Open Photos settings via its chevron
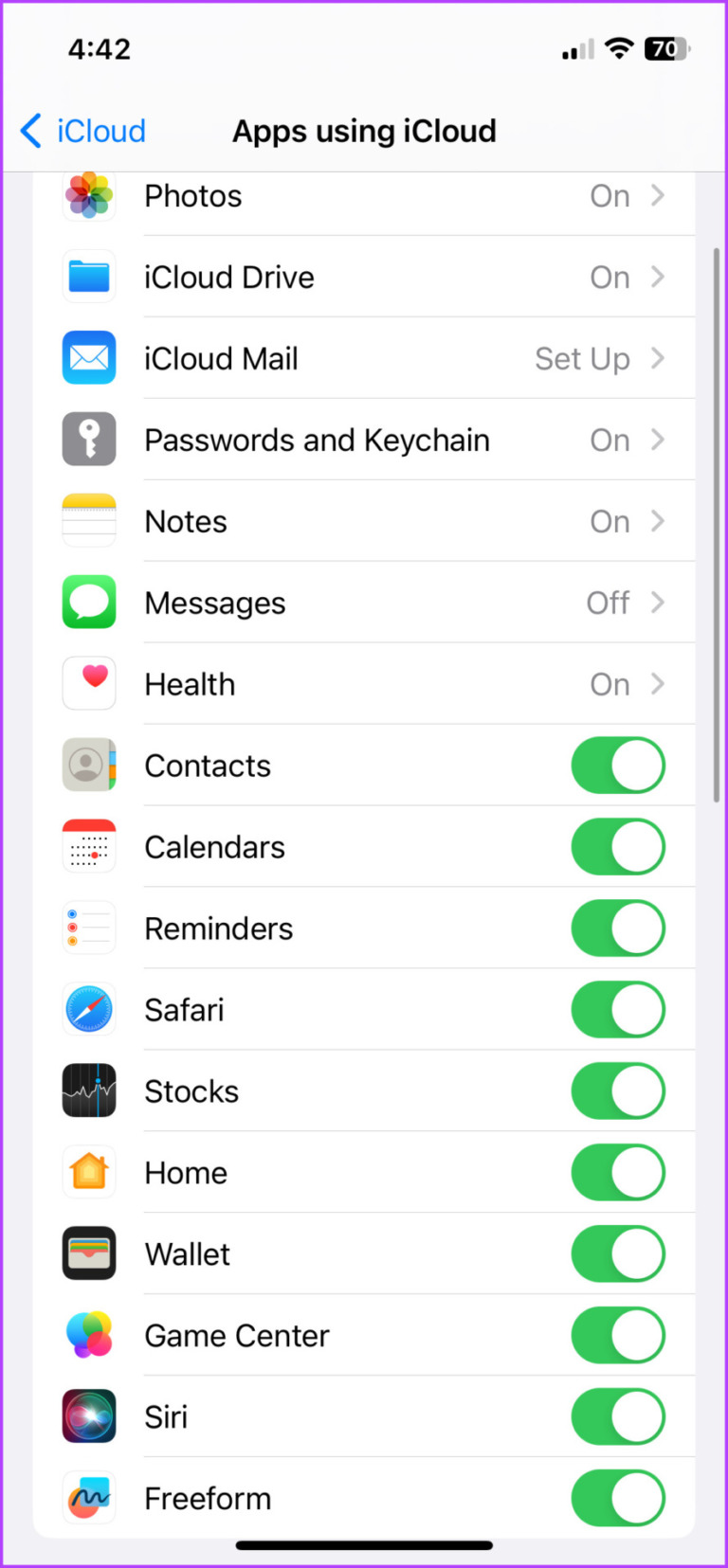The image size is (728, 1568). tap(659, 195)
